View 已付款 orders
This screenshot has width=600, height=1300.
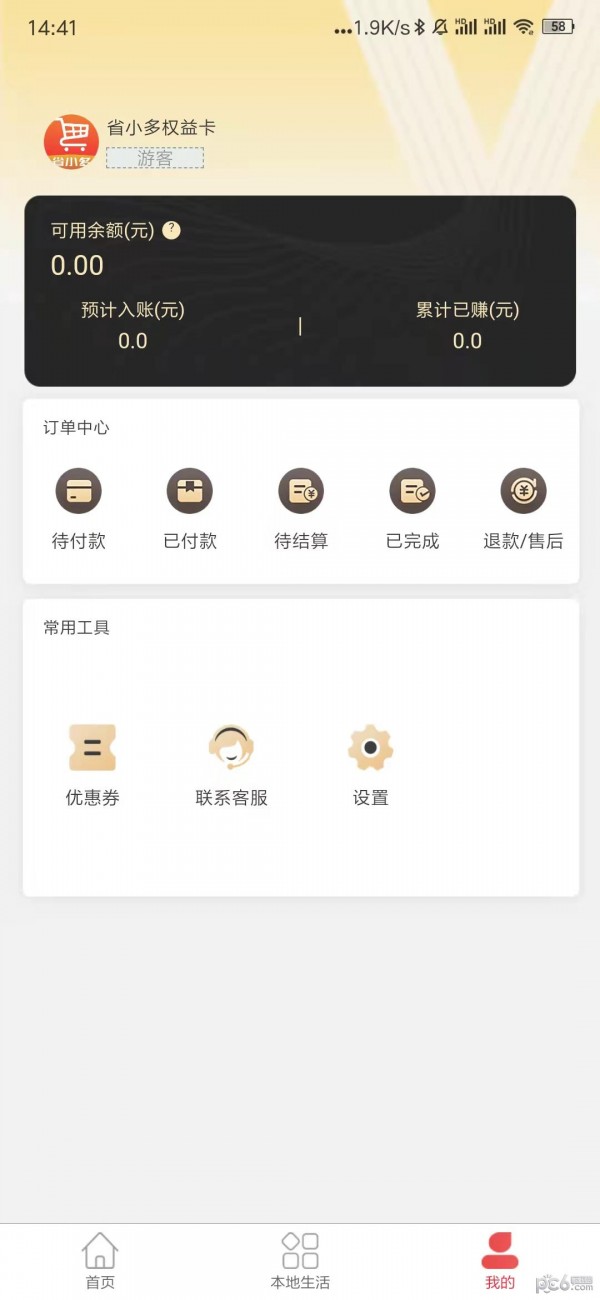tap(190, 509)
